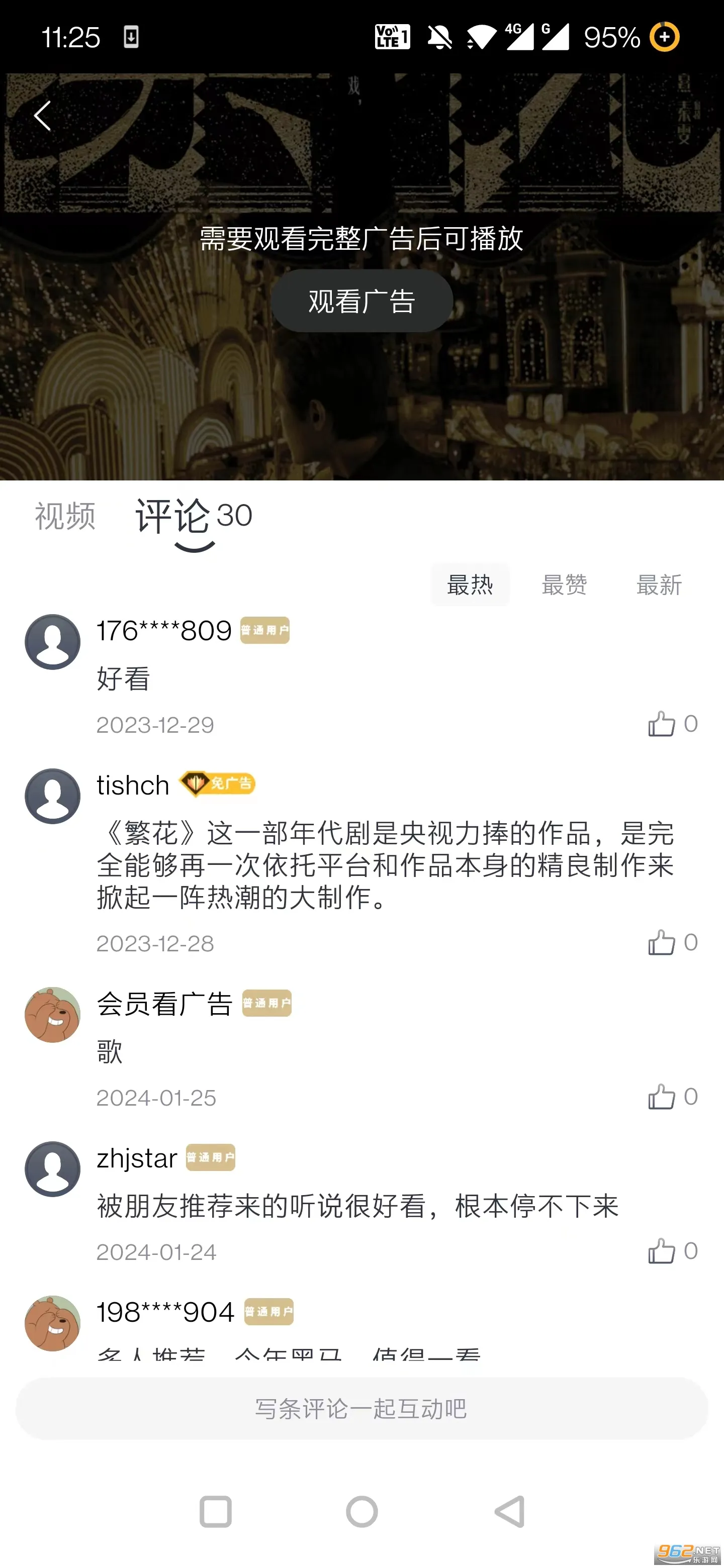Switch sorting to 最新

[659, 585]
